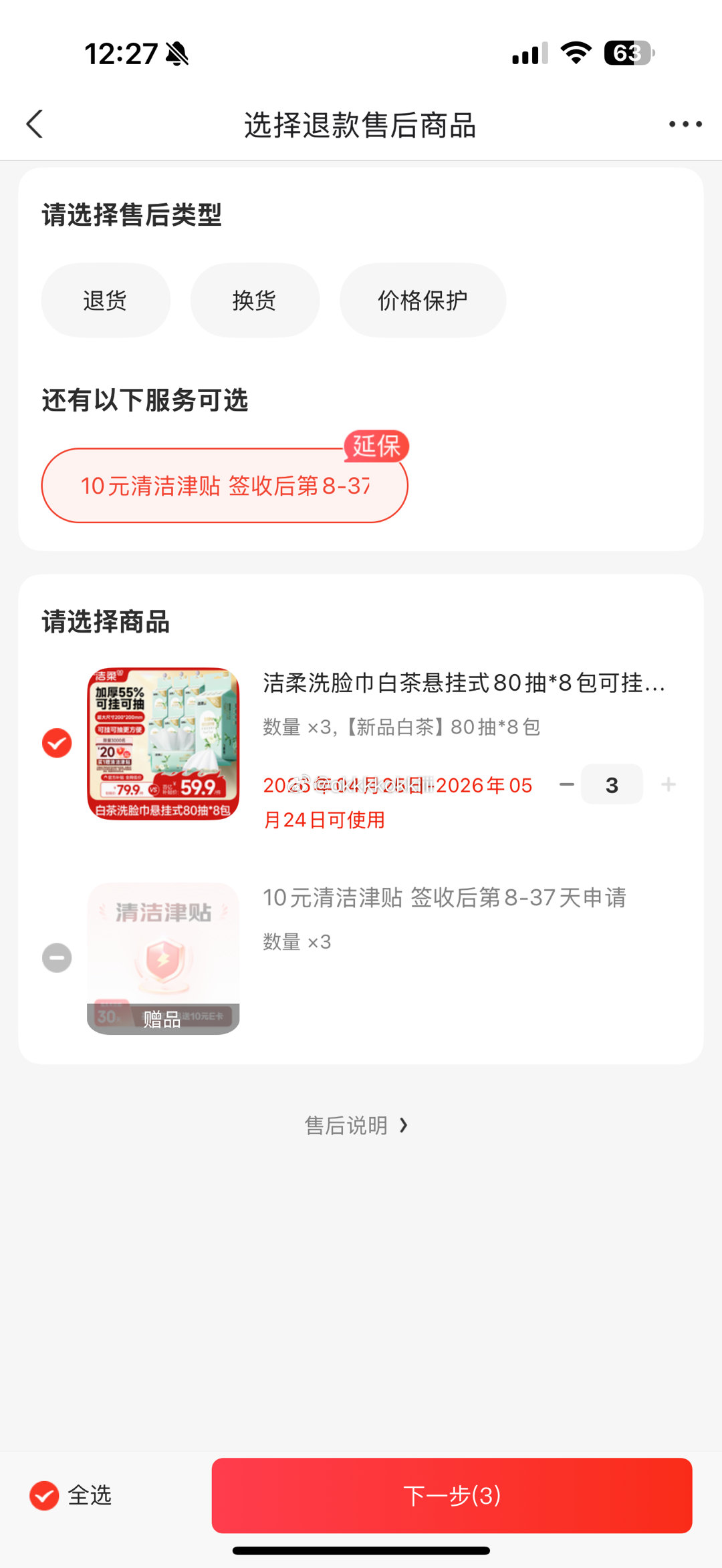
Task: Edit the quantity field showing 3
Action: pyautogui.click(x=612, y=784)
